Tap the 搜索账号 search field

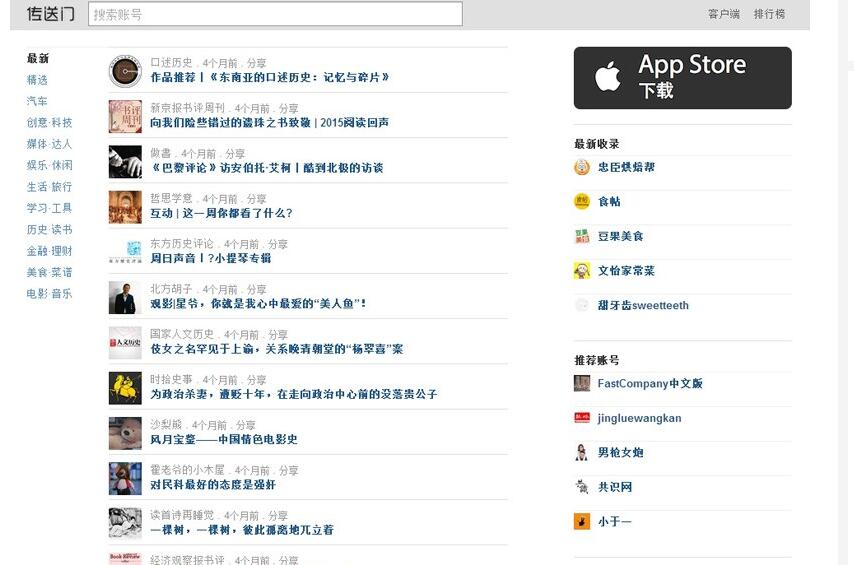[x=275, y=14]
